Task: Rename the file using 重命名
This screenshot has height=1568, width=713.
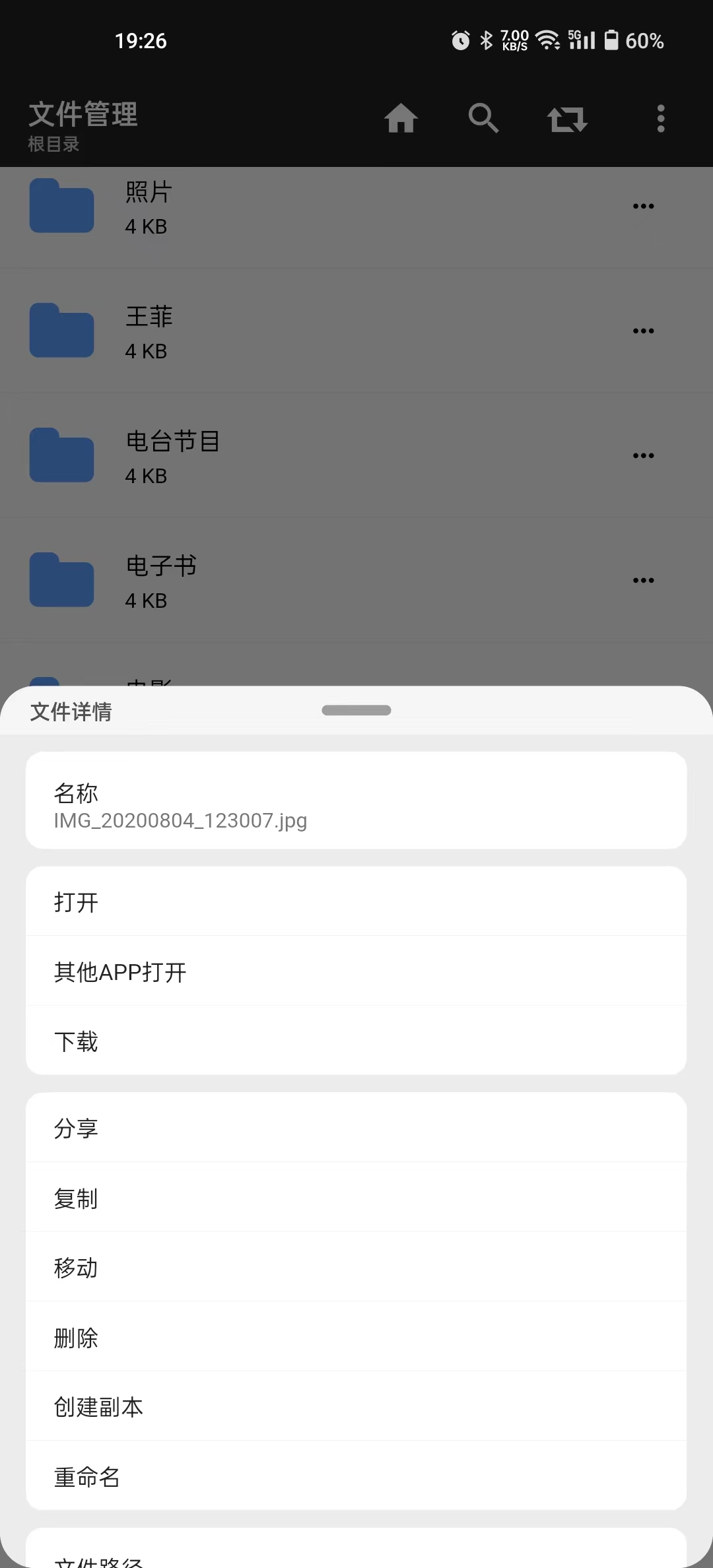Action: pos(356,1476)
